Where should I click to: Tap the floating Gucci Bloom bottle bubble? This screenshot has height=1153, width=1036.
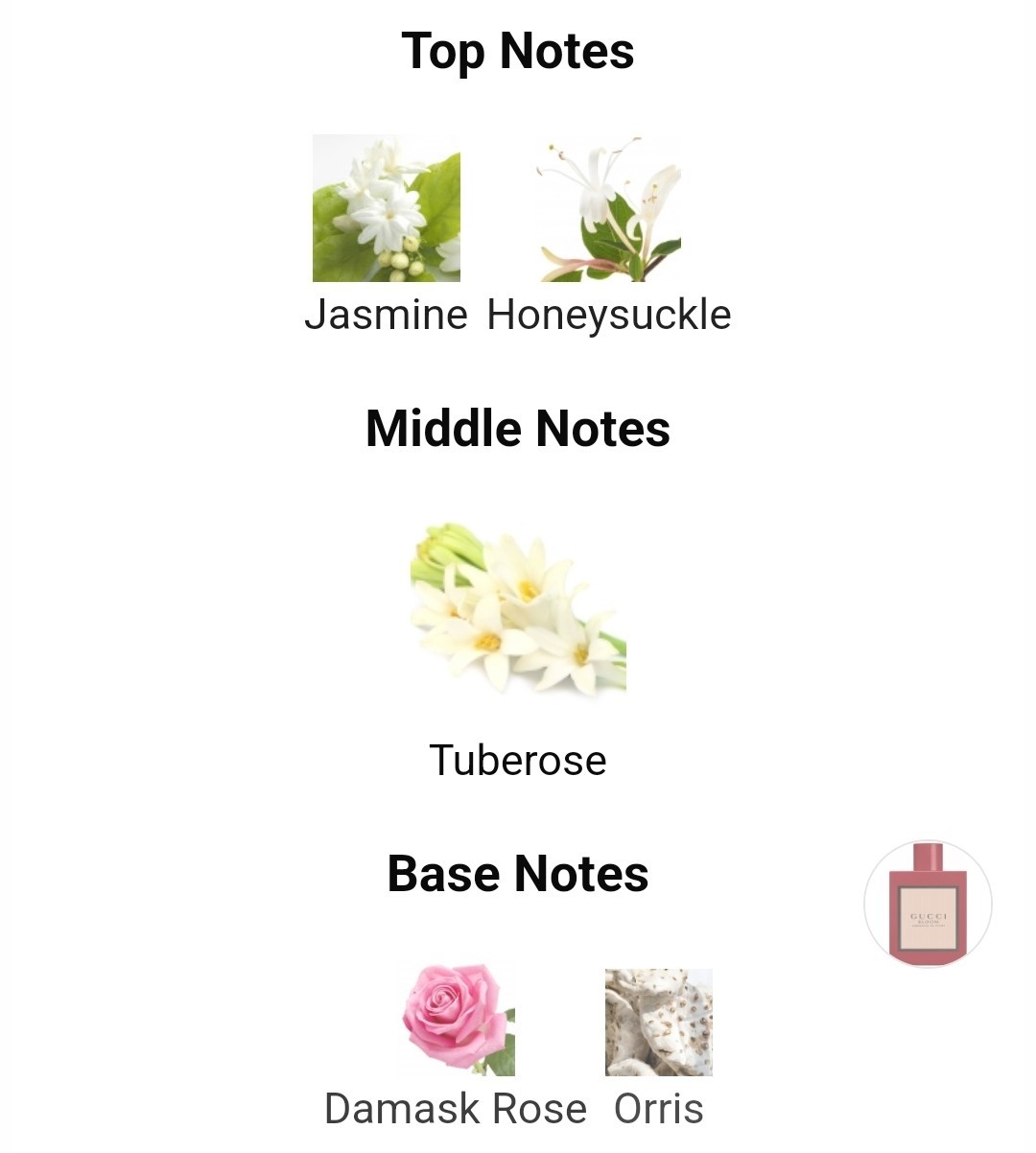tap(928, 904)
